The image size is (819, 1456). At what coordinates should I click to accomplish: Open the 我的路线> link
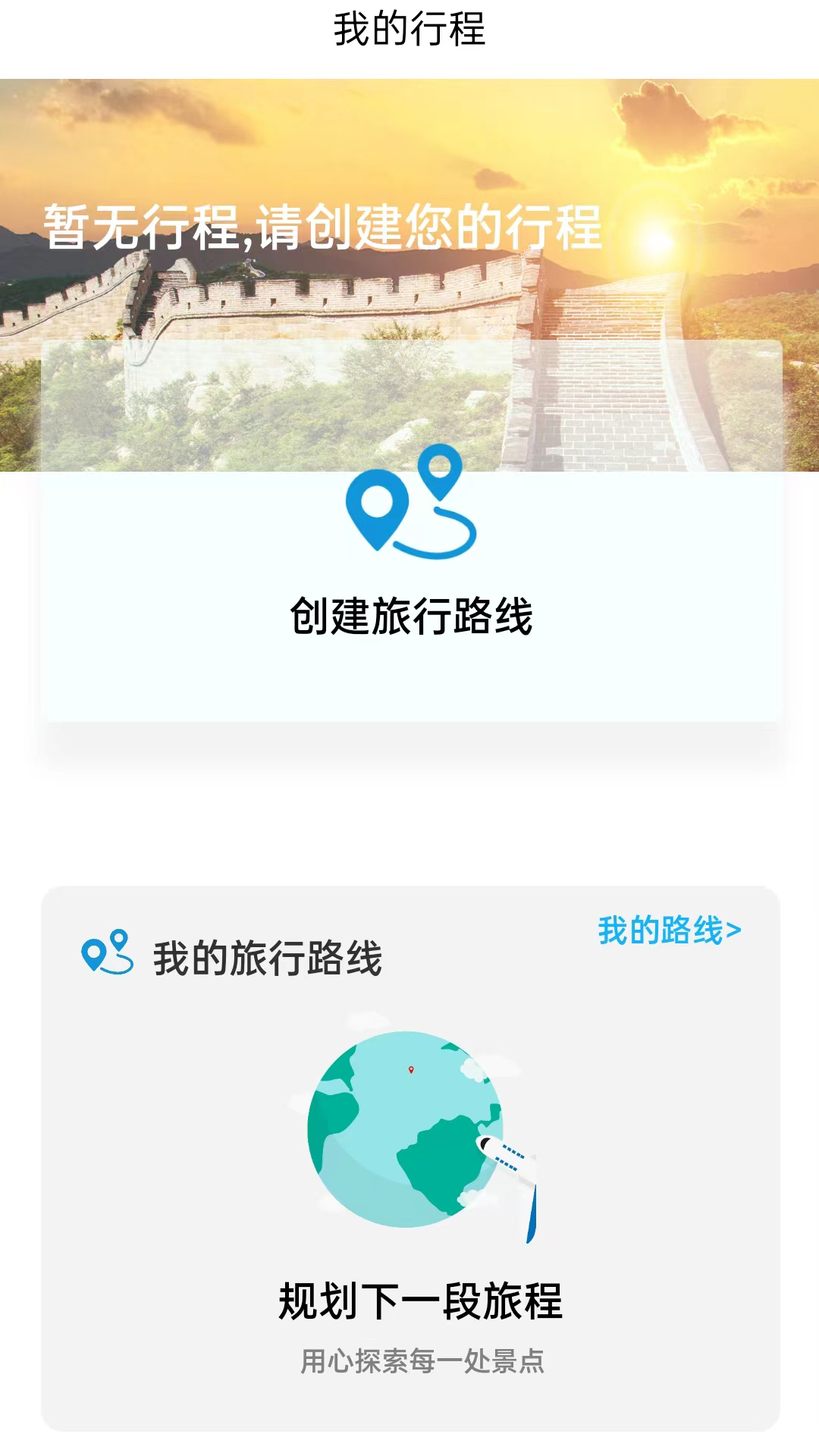click(669, 930)
